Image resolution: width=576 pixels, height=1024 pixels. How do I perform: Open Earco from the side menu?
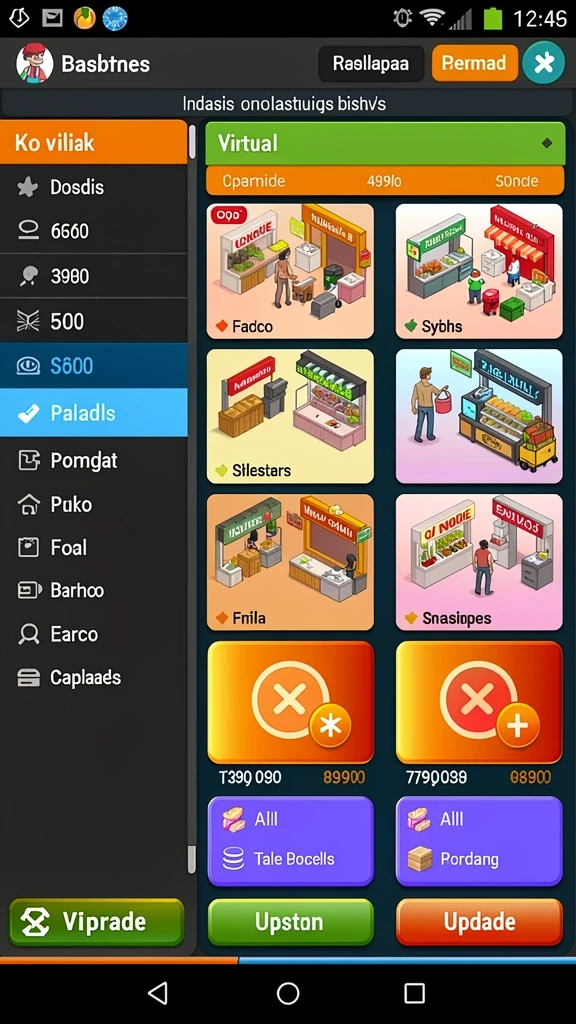[93, 634]
